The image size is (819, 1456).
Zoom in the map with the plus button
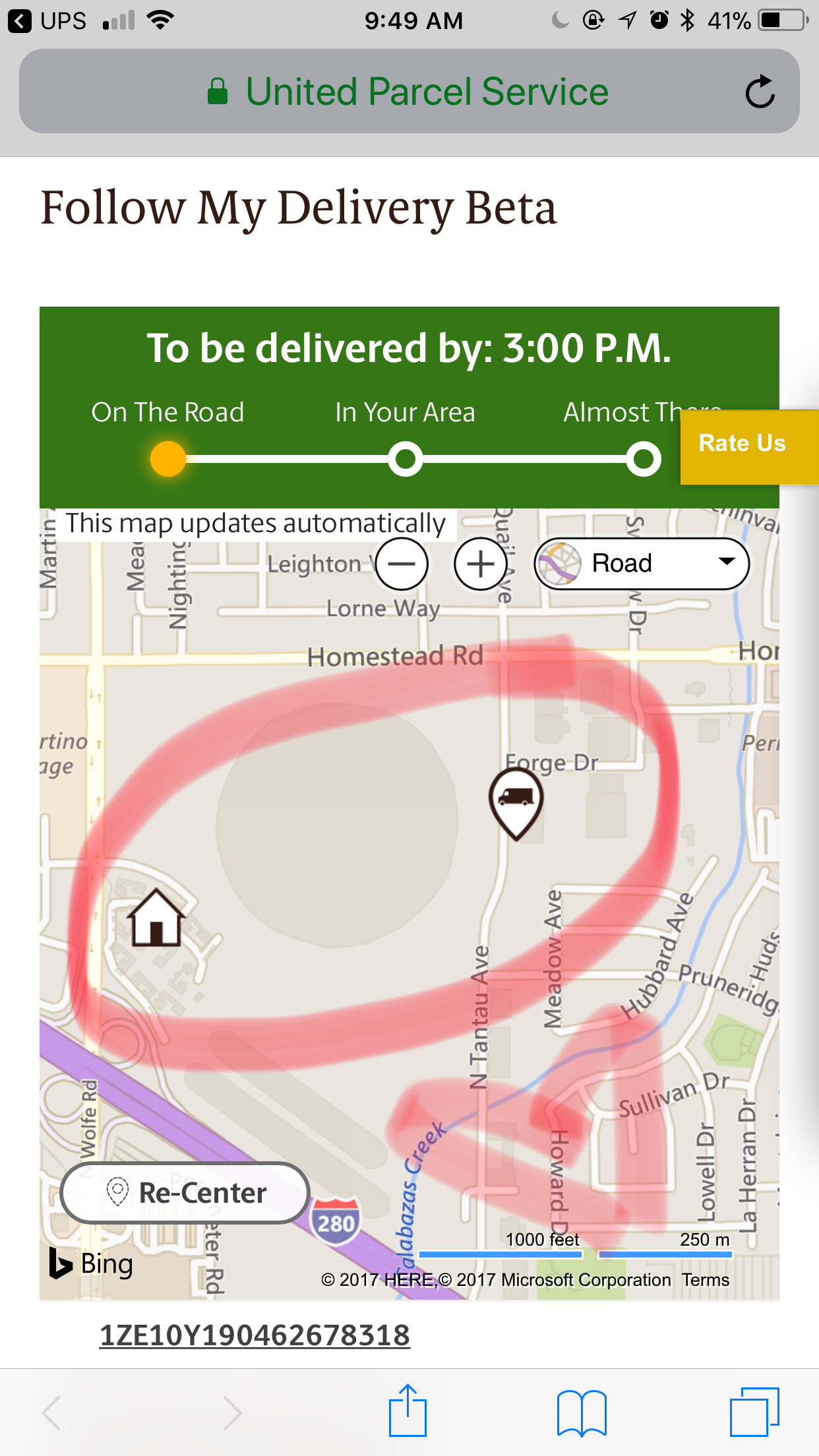point(481,564)
